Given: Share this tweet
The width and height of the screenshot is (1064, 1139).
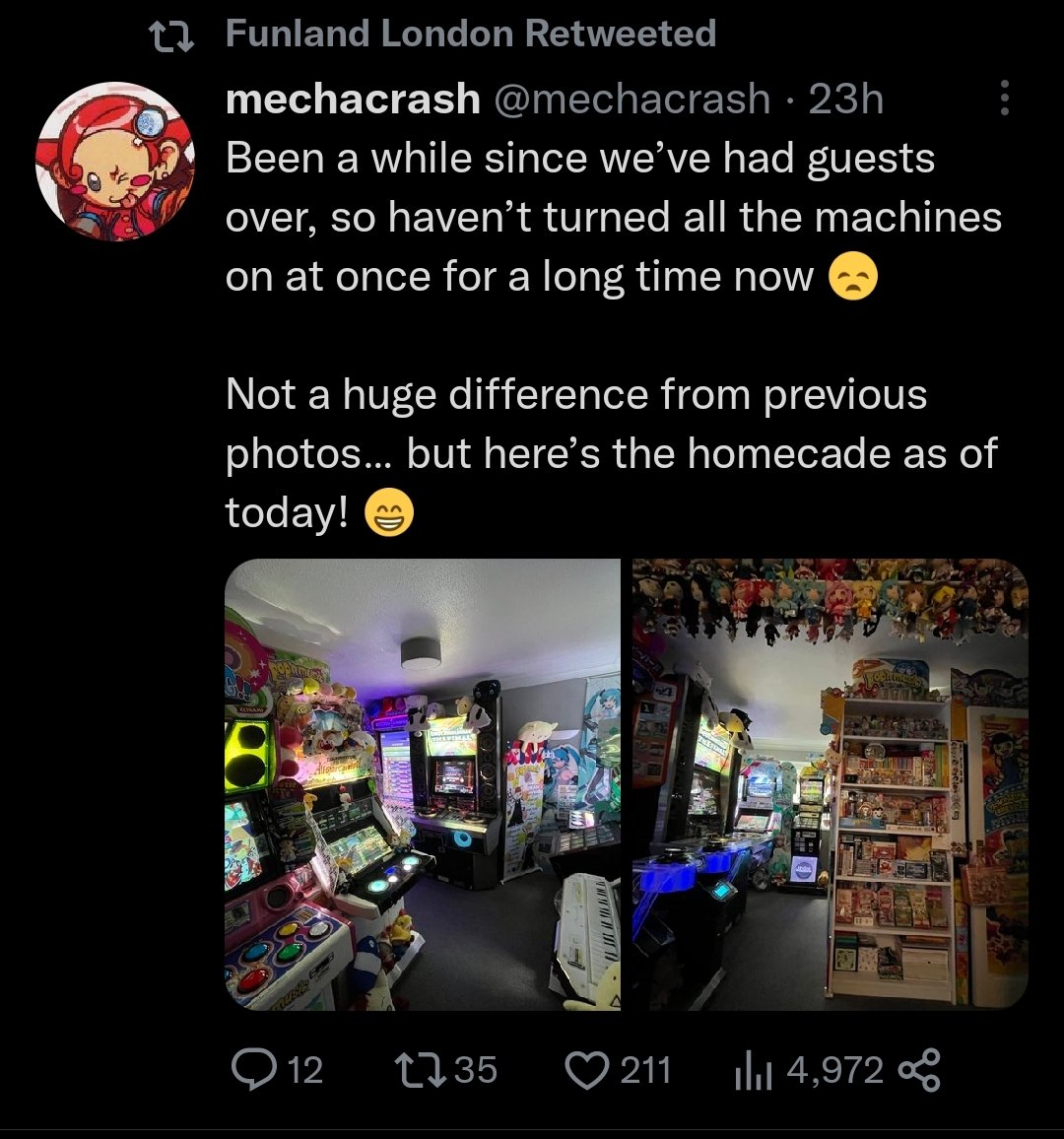Looking at the screenshot, I should [920, 1070].
